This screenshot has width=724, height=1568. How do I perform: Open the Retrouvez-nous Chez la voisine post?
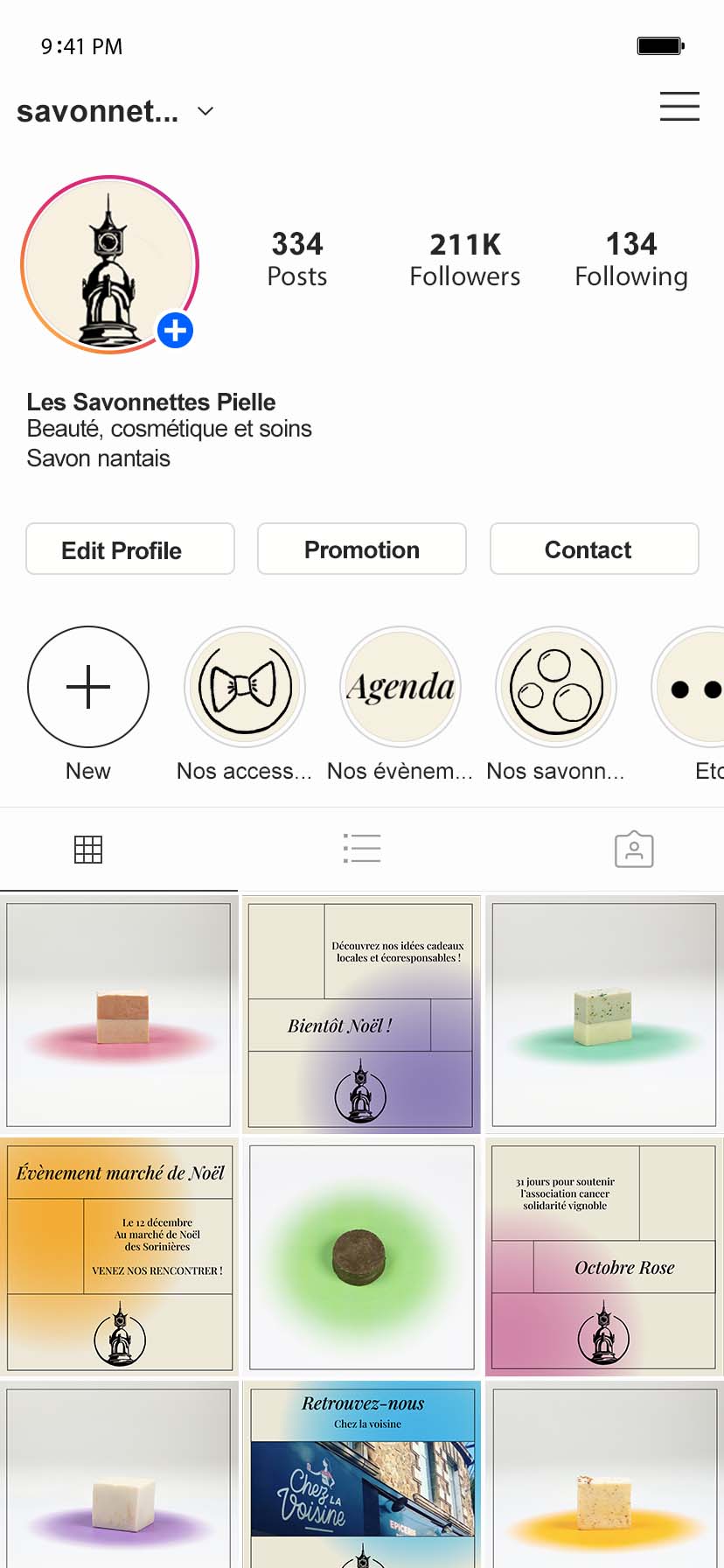pos(361,1474)
